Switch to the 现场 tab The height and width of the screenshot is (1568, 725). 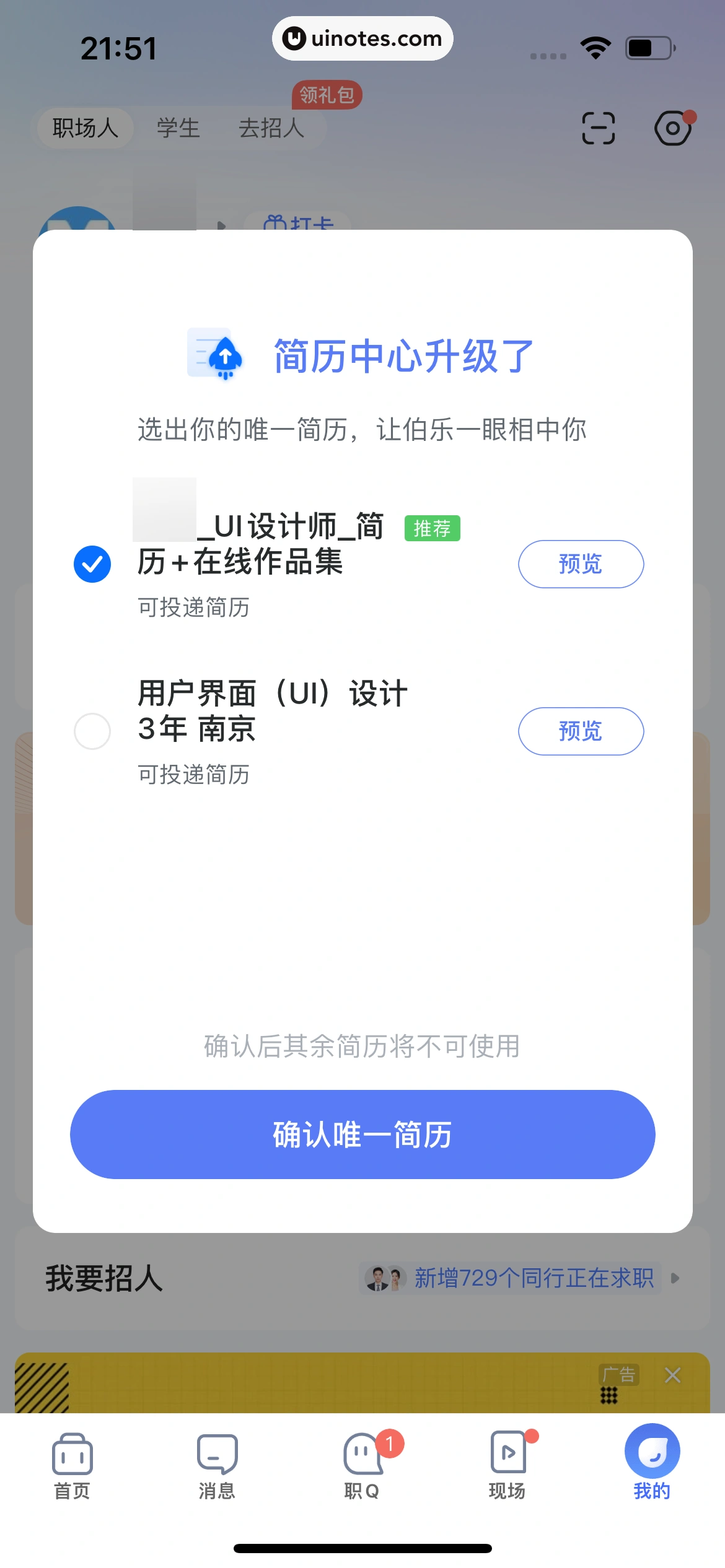(507, 1465)
